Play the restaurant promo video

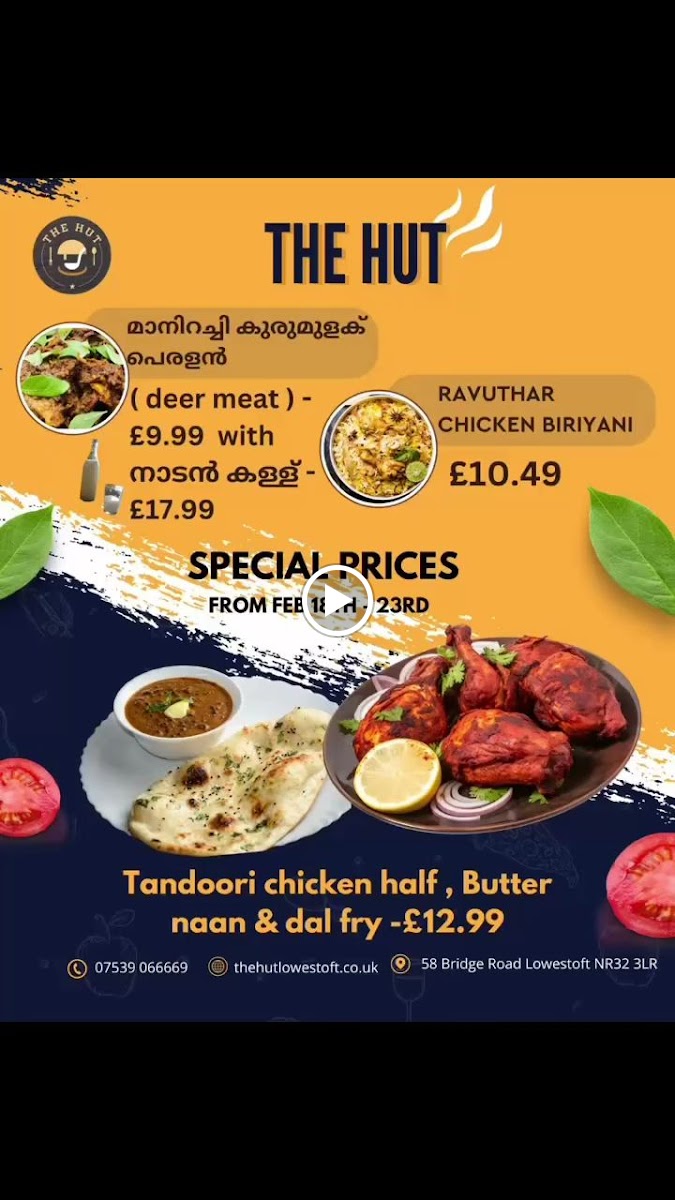(337, 600)
